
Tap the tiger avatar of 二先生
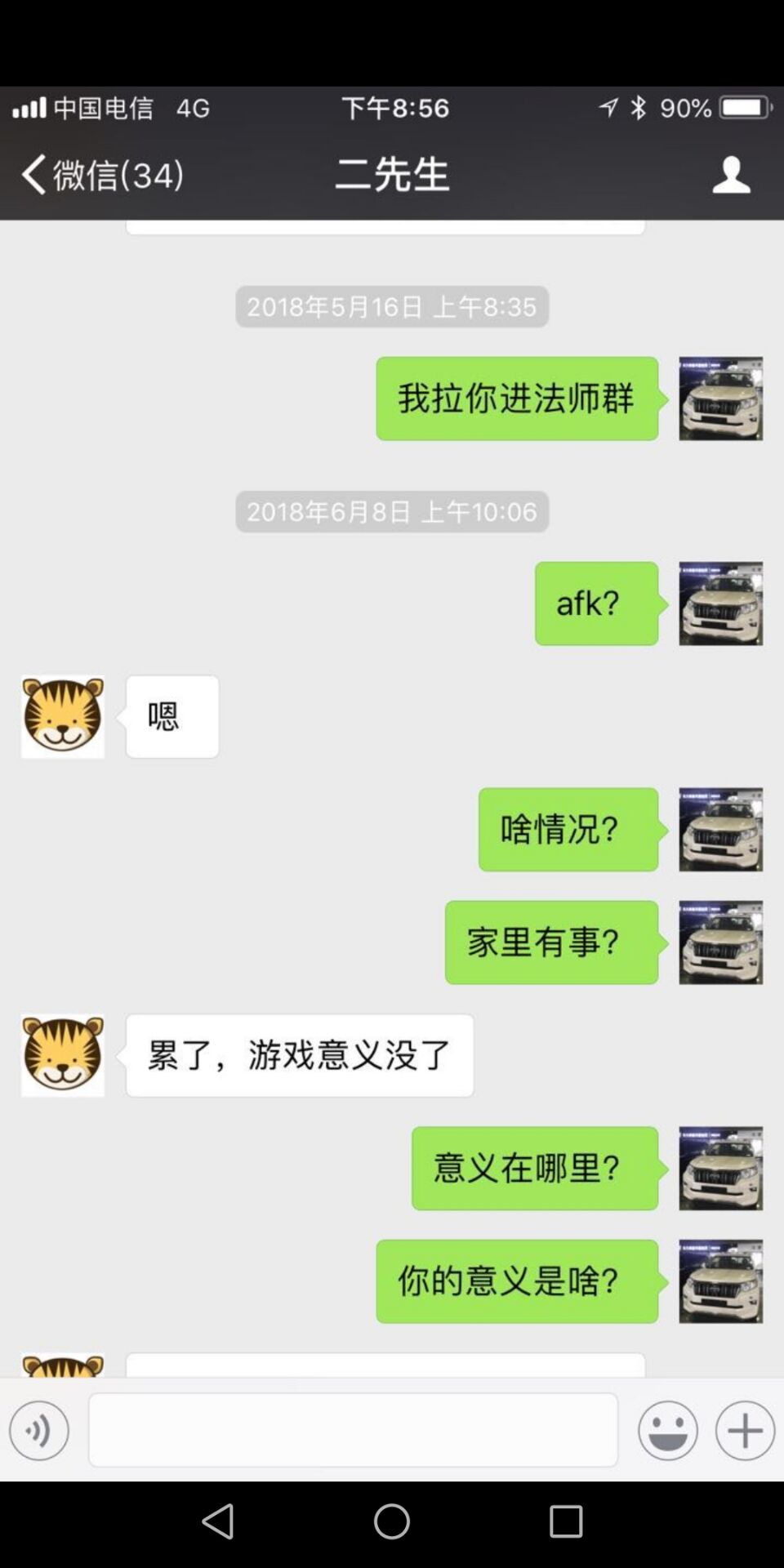tap(62, 716)
